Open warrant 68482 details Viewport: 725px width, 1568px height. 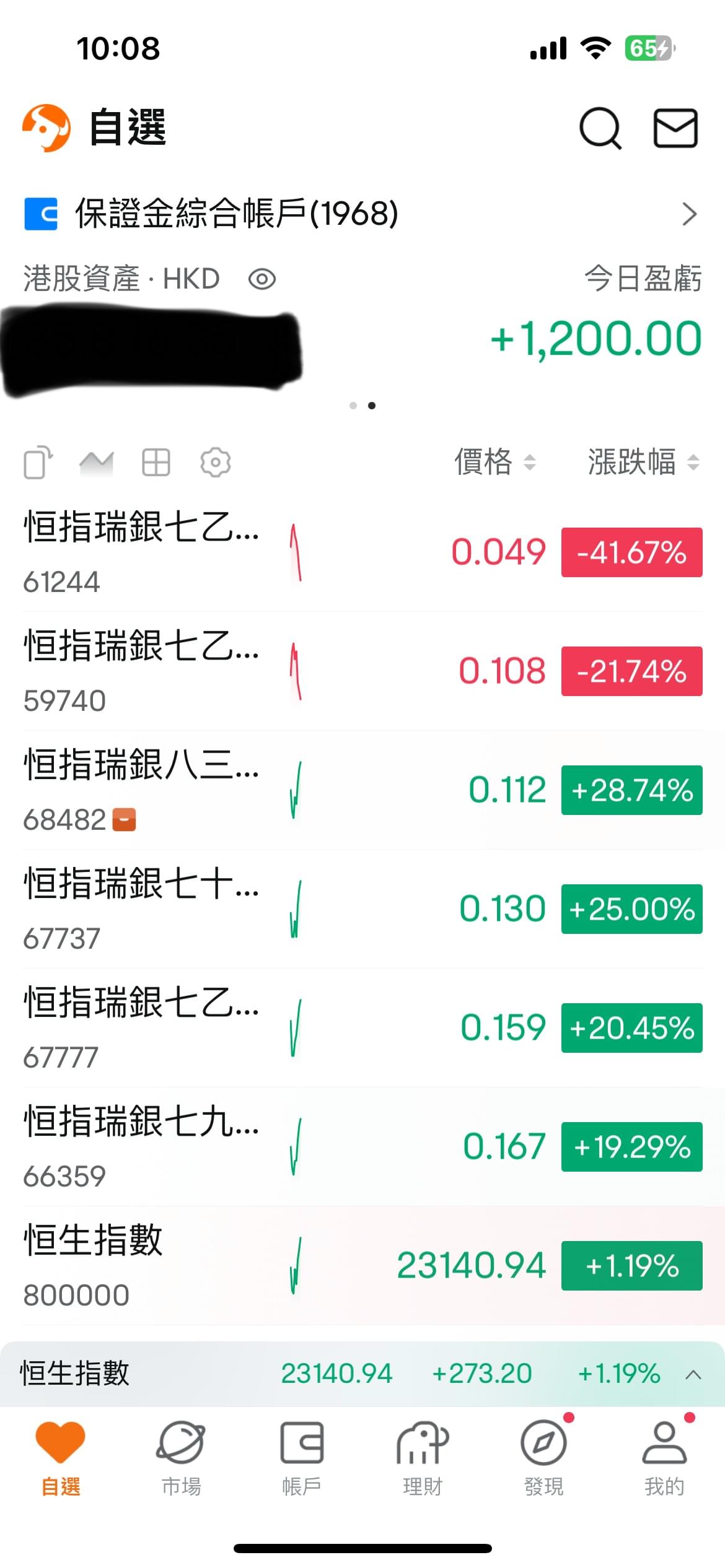point(362,790)
